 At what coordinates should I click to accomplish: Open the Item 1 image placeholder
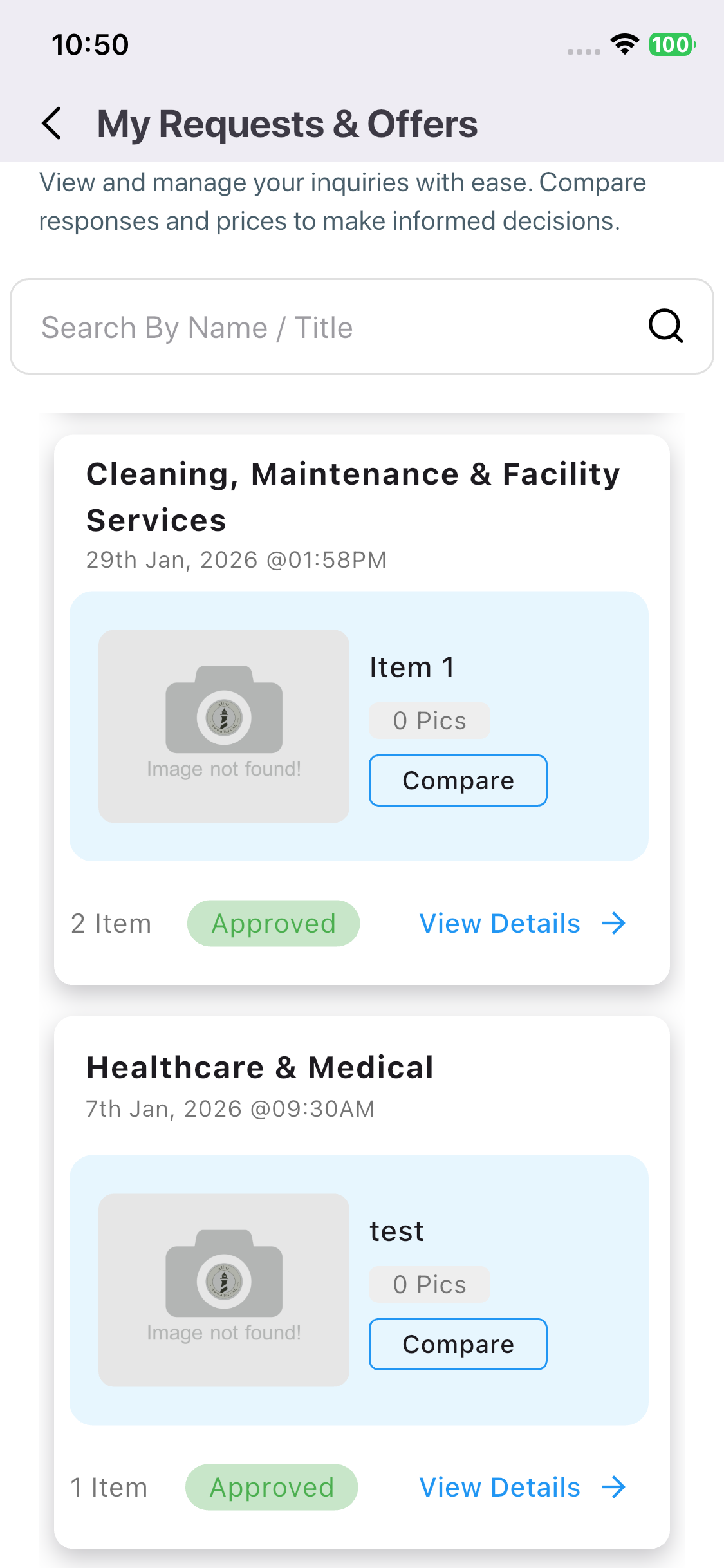[x=224, y=726]
